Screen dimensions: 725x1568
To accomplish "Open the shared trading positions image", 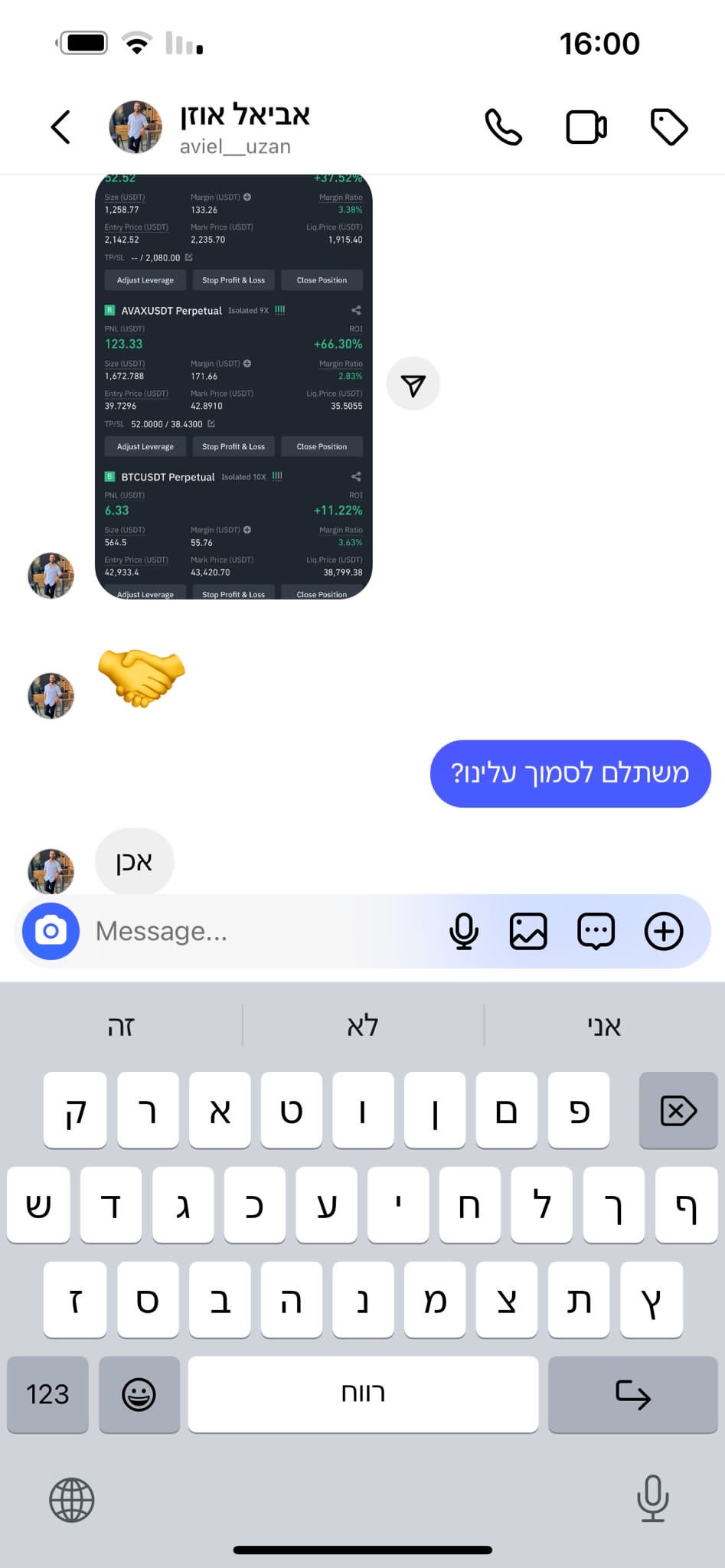I will coord(234,387).
